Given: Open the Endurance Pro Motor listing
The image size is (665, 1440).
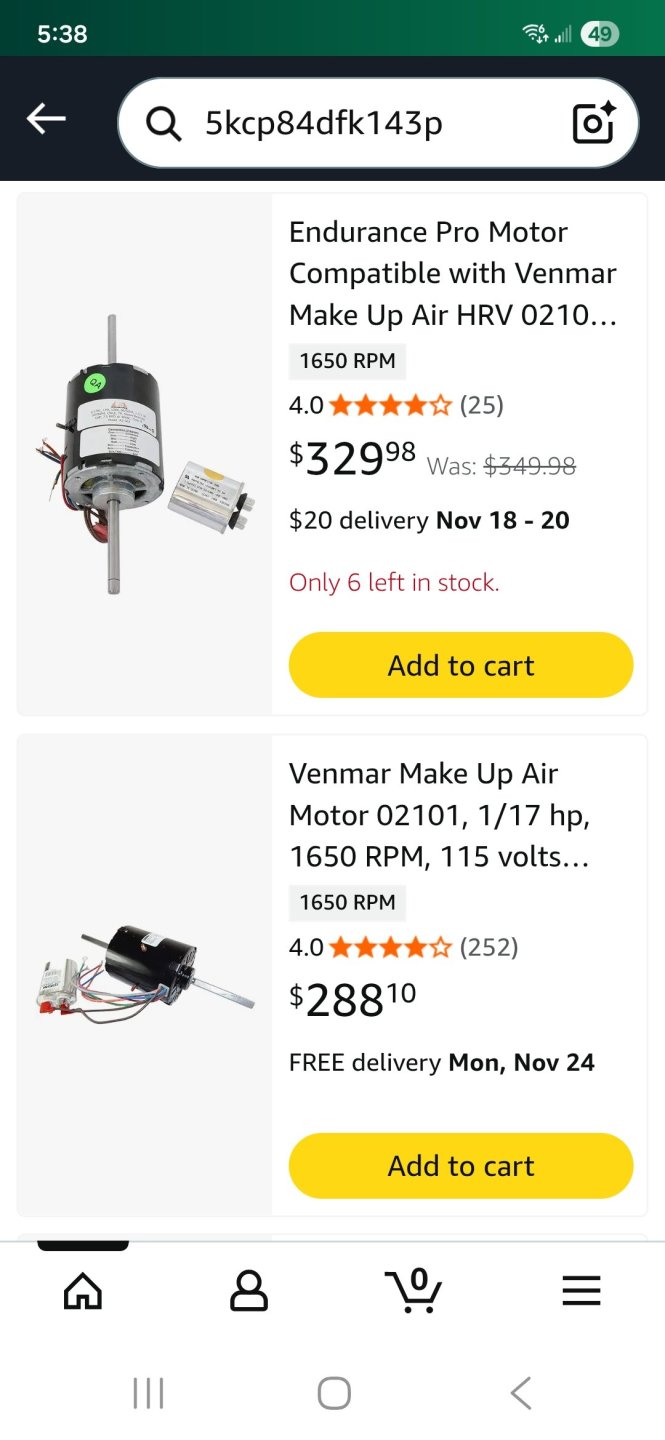Looking at the screenshot, I should [452, 273].
